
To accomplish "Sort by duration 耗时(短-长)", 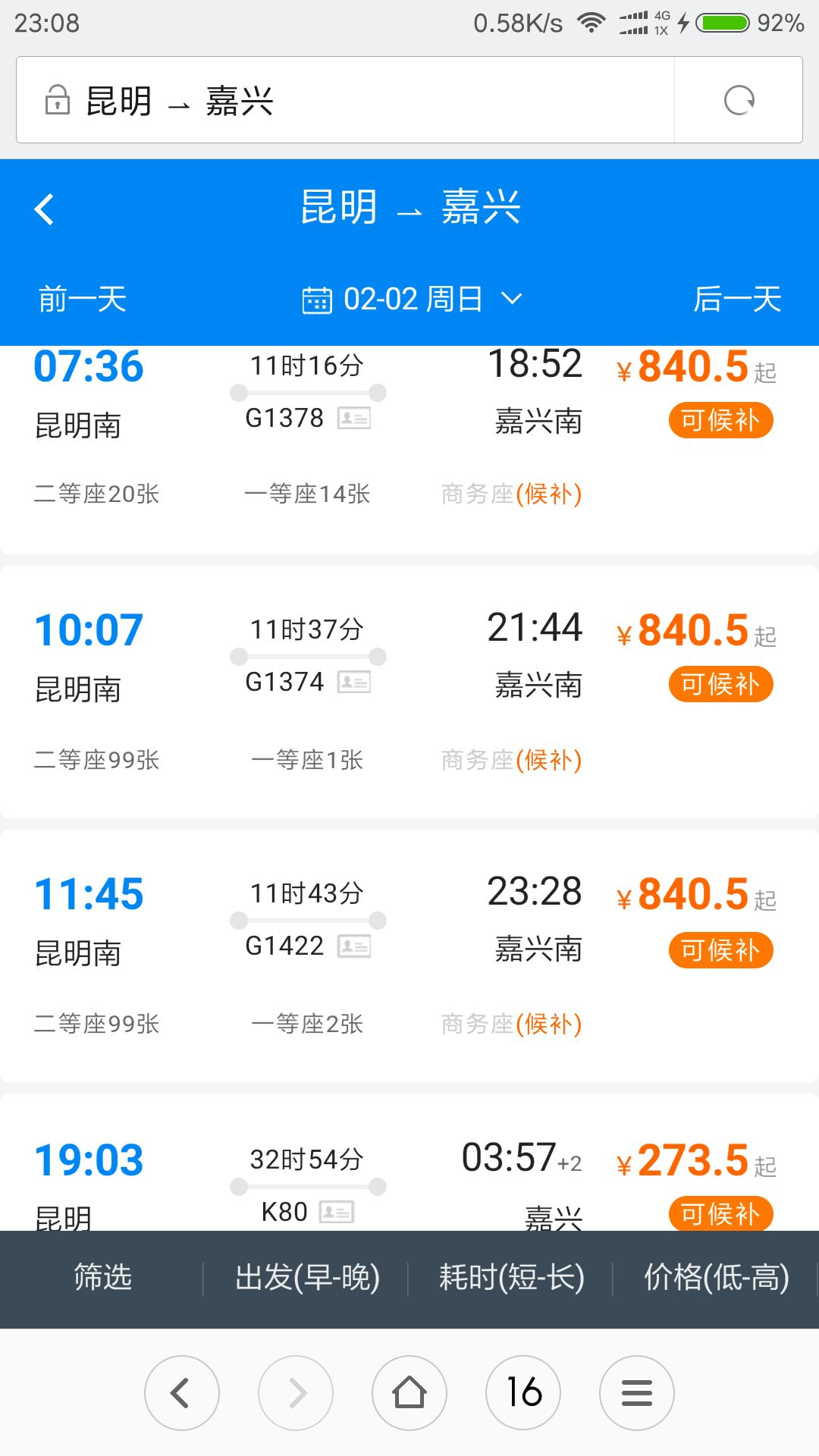I will (x=512, y=1278).
